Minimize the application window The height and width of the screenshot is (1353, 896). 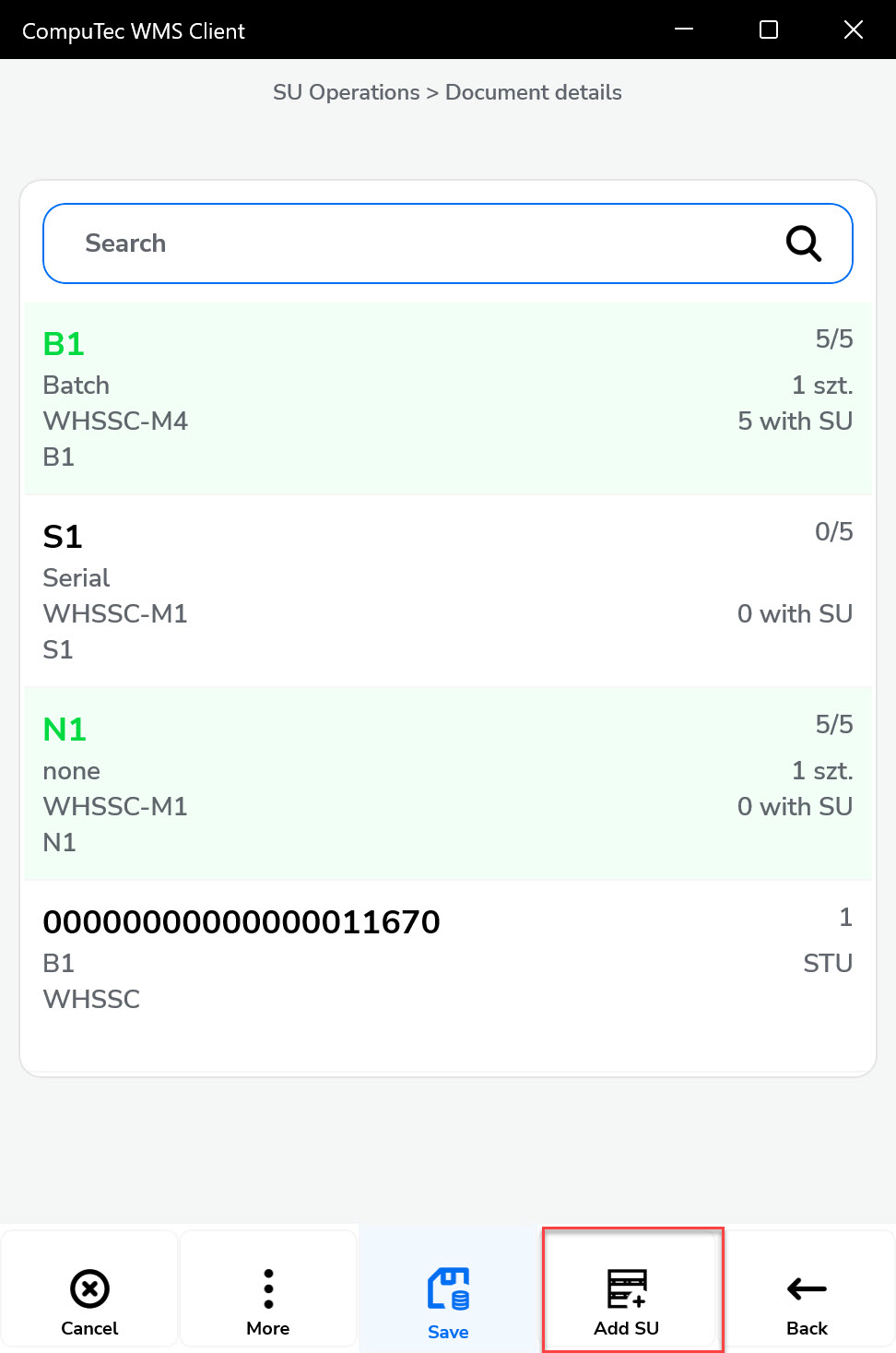pyautogui.click(x=684, y=30)
